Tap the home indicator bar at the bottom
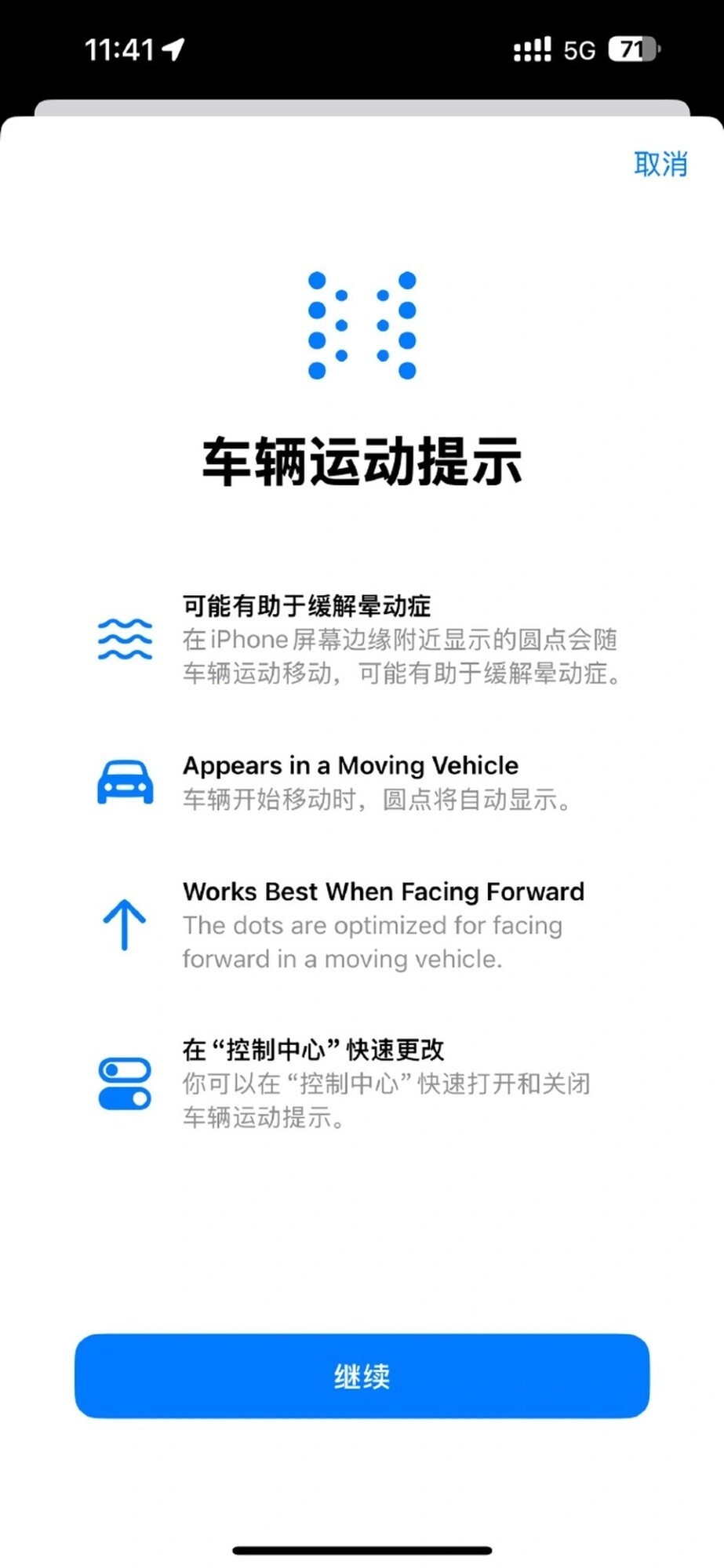Image resolution: width=724 pixels, height=1568 pixels. [x=361, y=1548]
